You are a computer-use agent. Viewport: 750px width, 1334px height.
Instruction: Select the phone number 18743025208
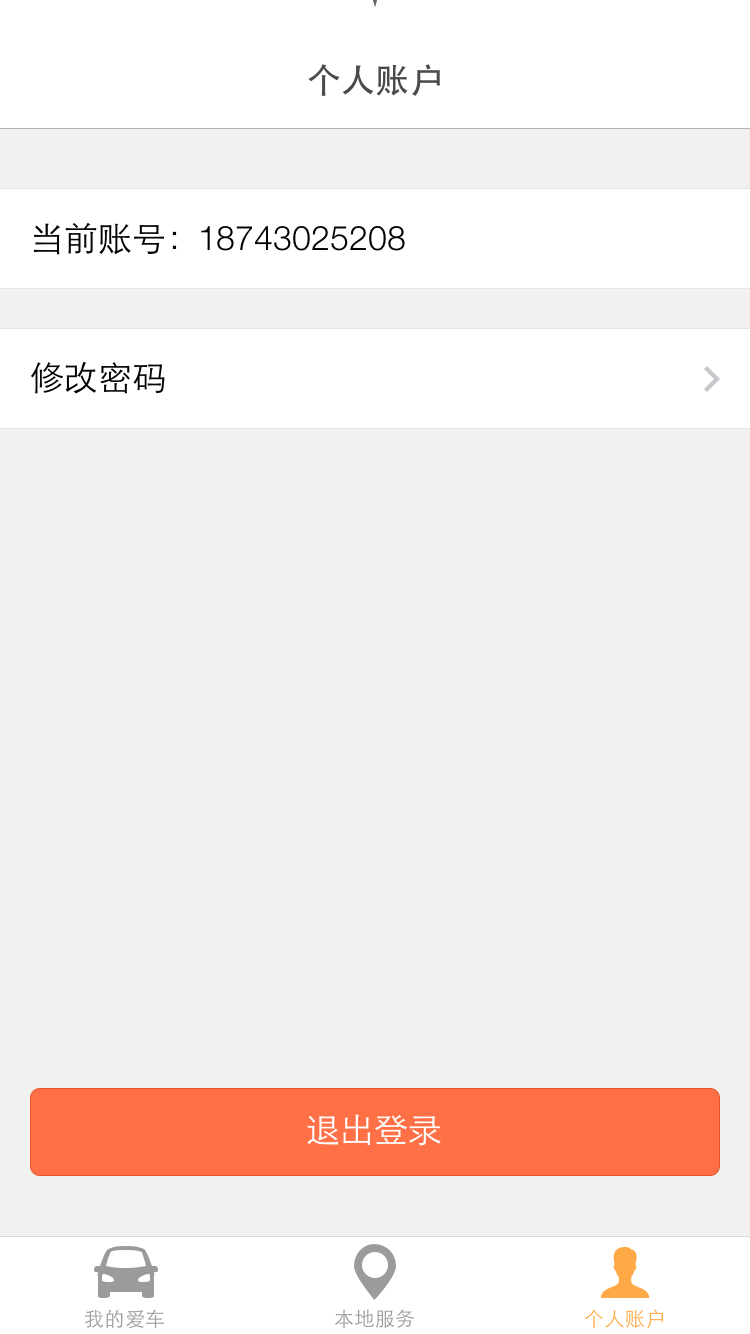click(304, 238)
